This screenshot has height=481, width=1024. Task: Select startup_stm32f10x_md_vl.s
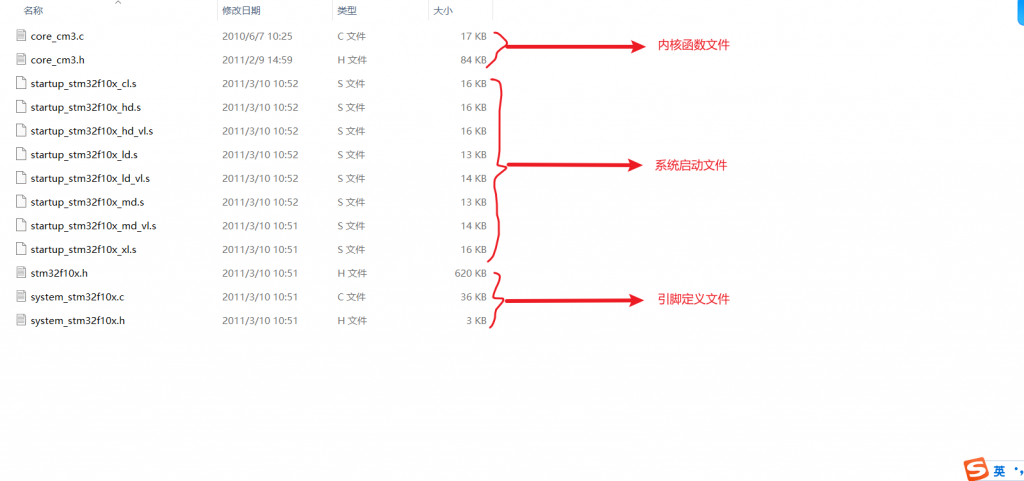(93, 226)
